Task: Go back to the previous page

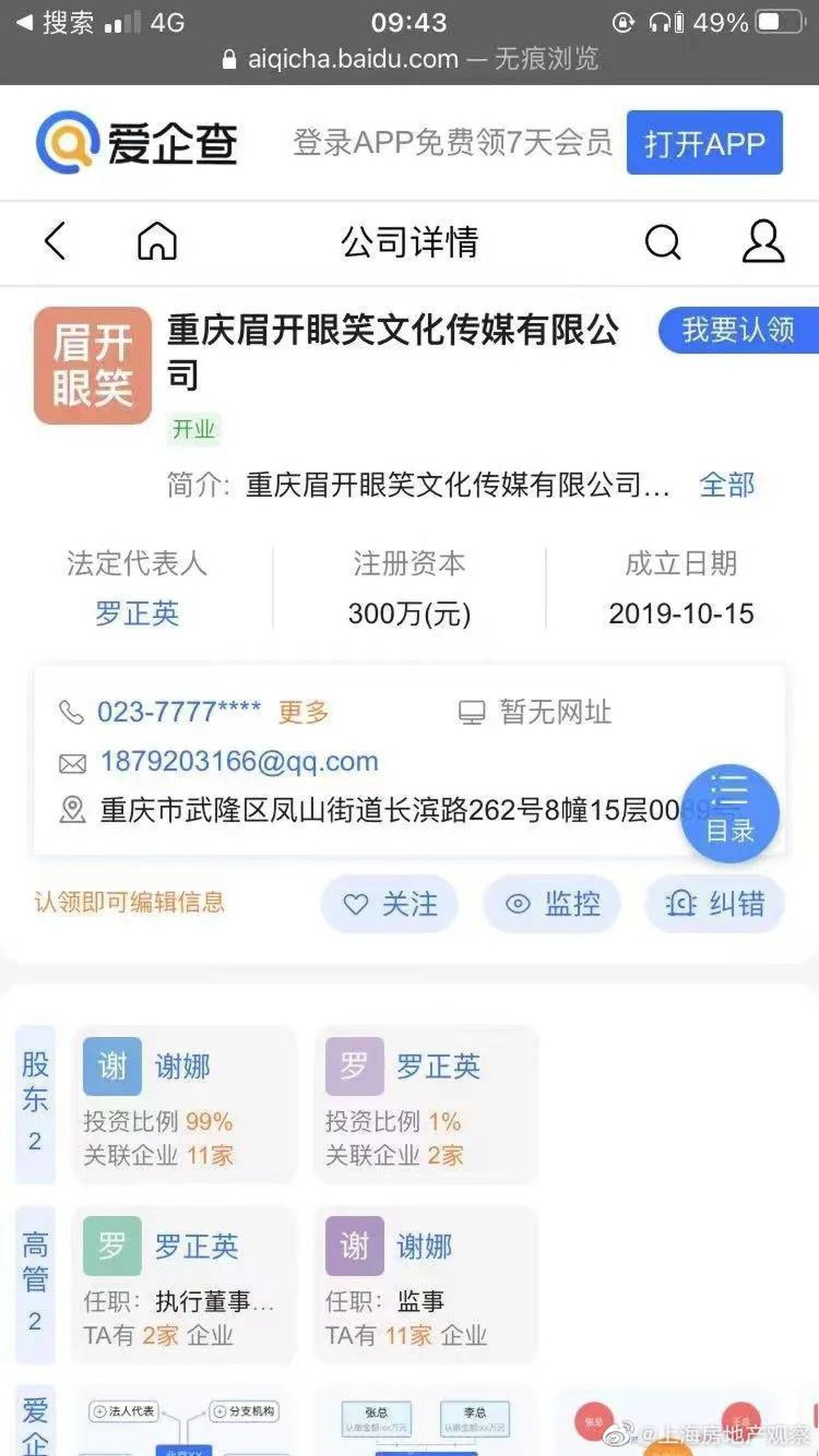Action: point(56,241)
